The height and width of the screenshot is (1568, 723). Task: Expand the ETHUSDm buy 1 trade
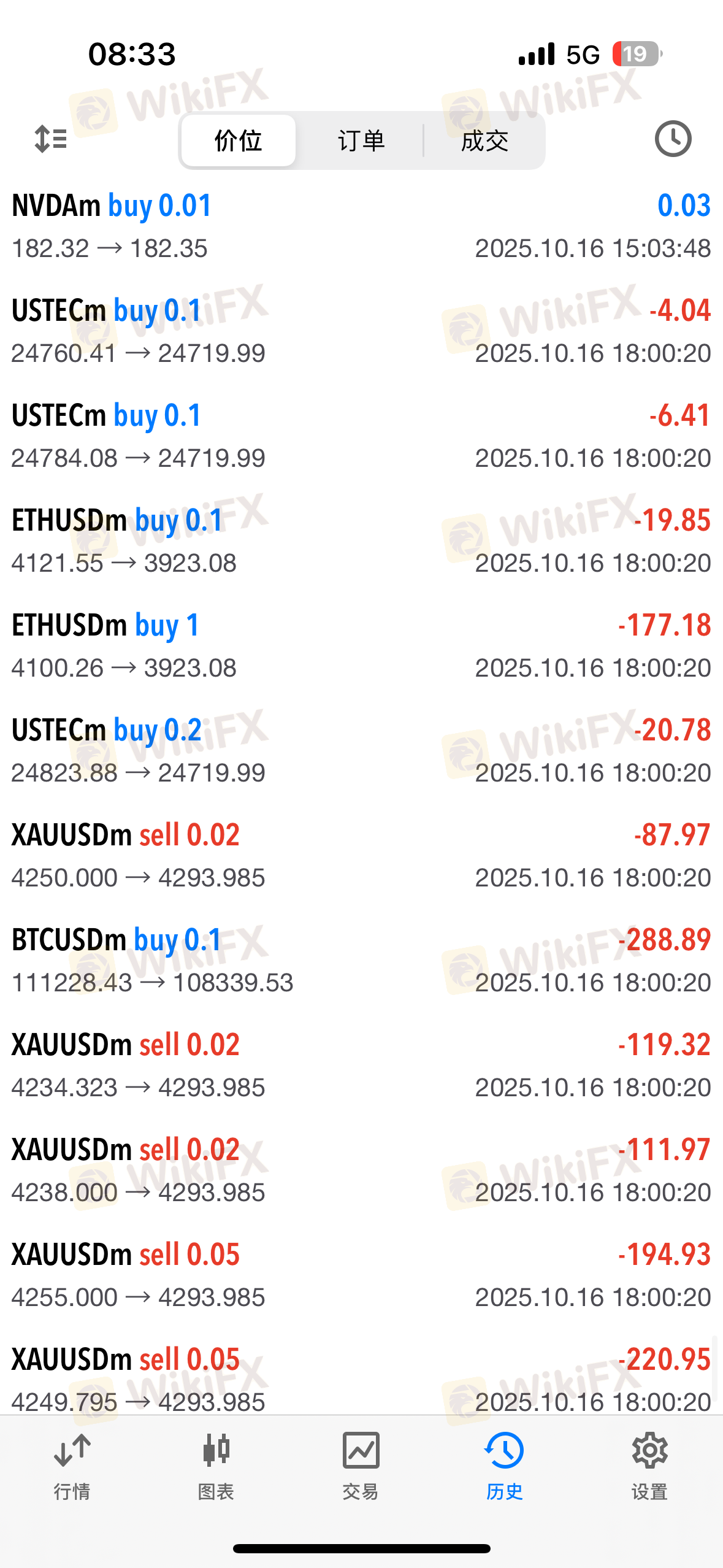click(x=361, y=646)
